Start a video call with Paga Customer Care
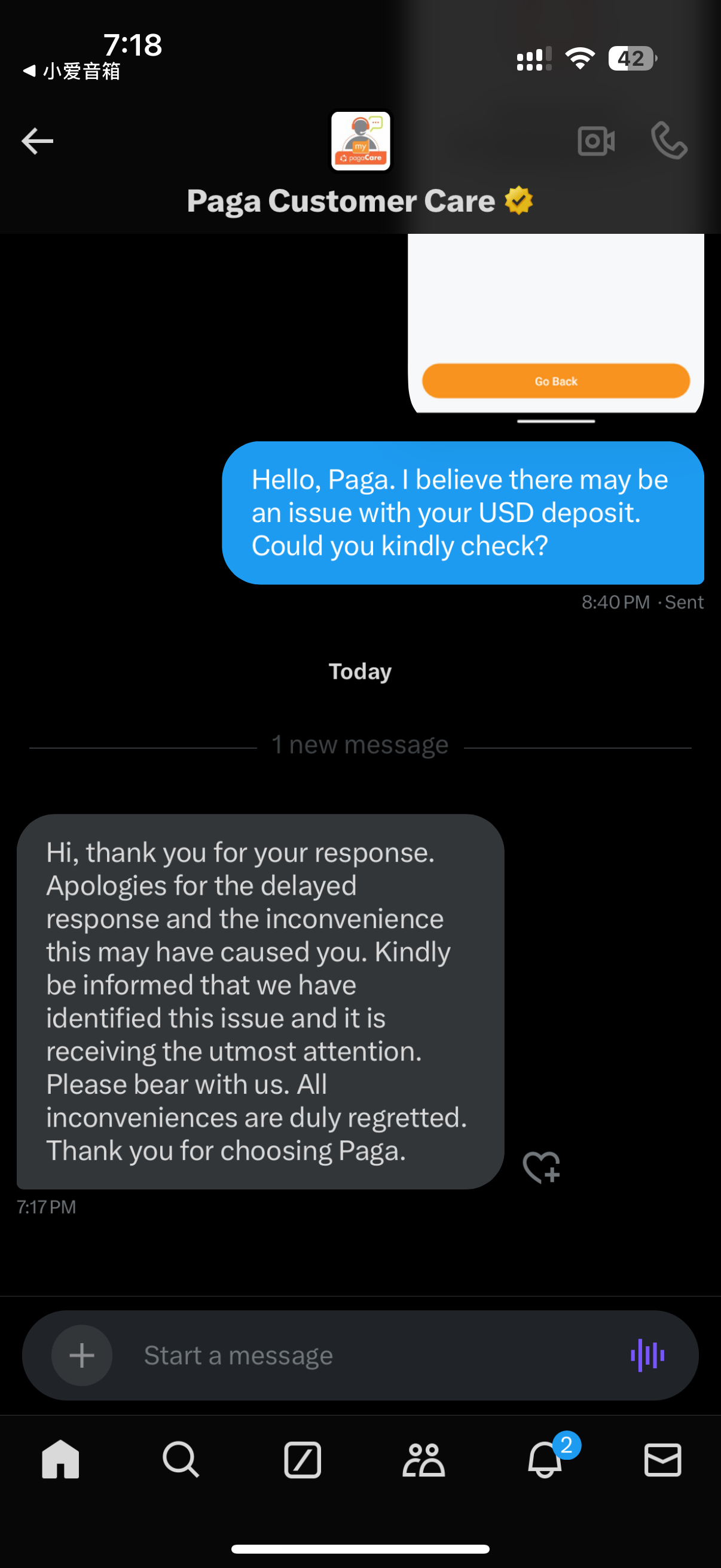Viewport: 721px width, 1568px height. [595, 141]
